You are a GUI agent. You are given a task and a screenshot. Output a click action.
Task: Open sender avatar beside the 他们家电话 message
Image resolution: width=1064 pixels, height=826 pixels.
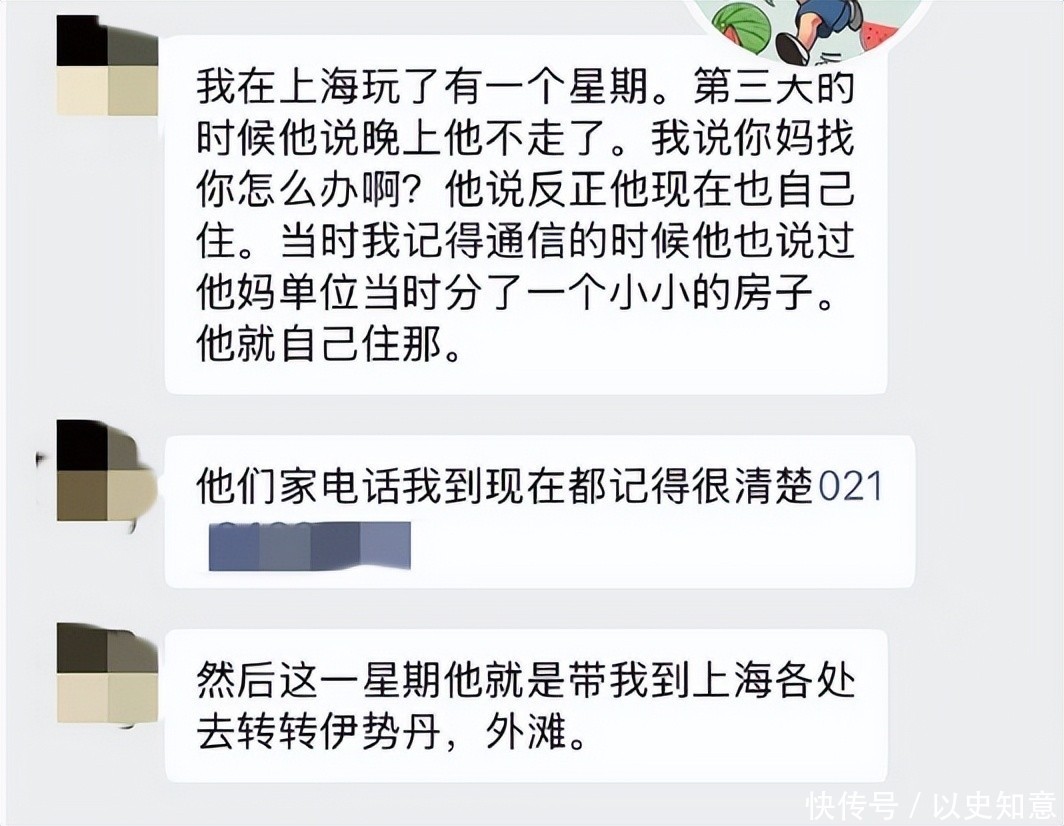(x=107, y=471)
